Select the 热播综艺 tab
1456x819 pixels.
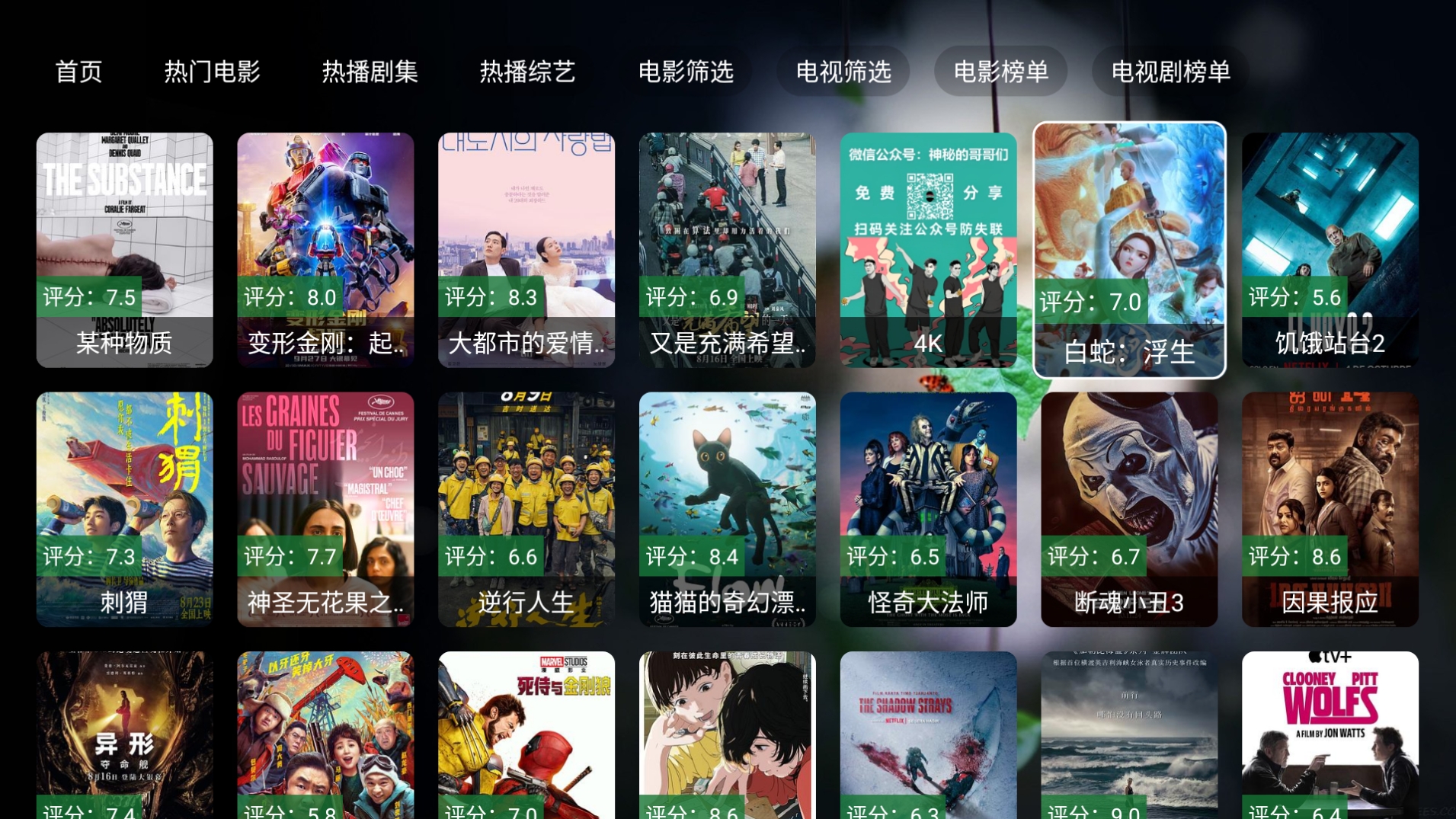(x=527, y=72)
